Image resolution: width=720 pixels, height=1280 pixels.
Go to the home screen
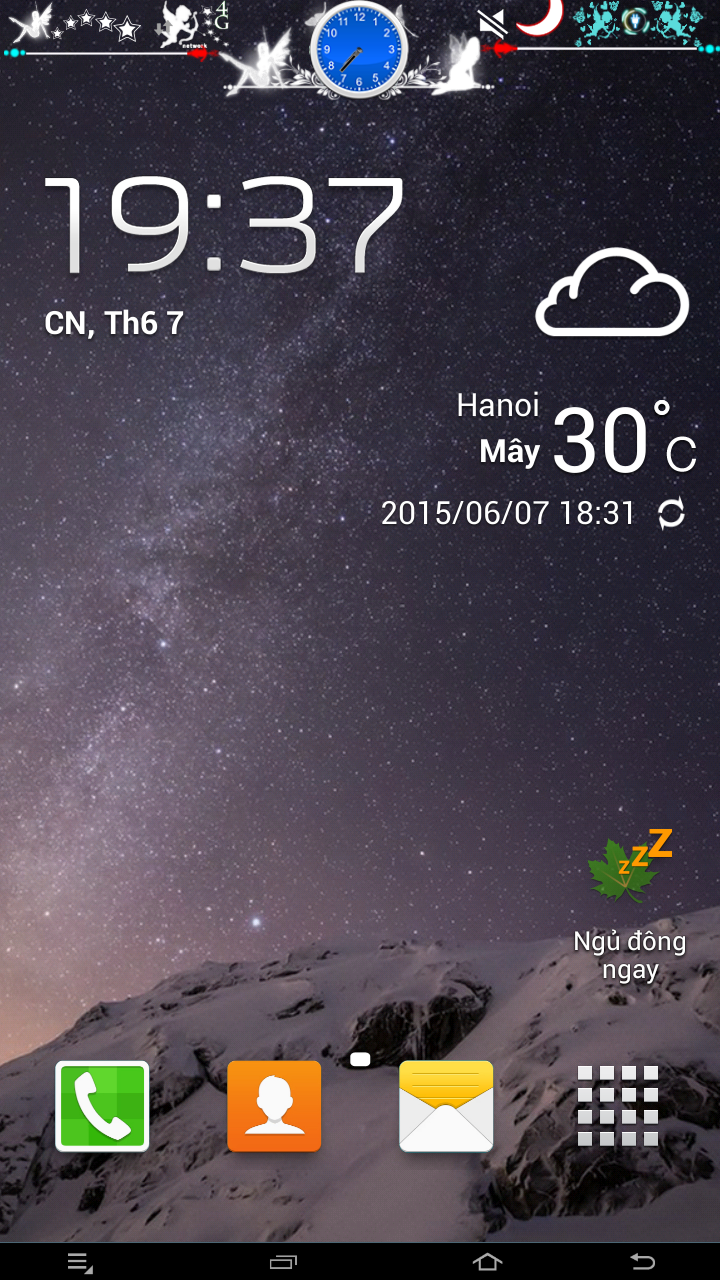(487, 1262)
